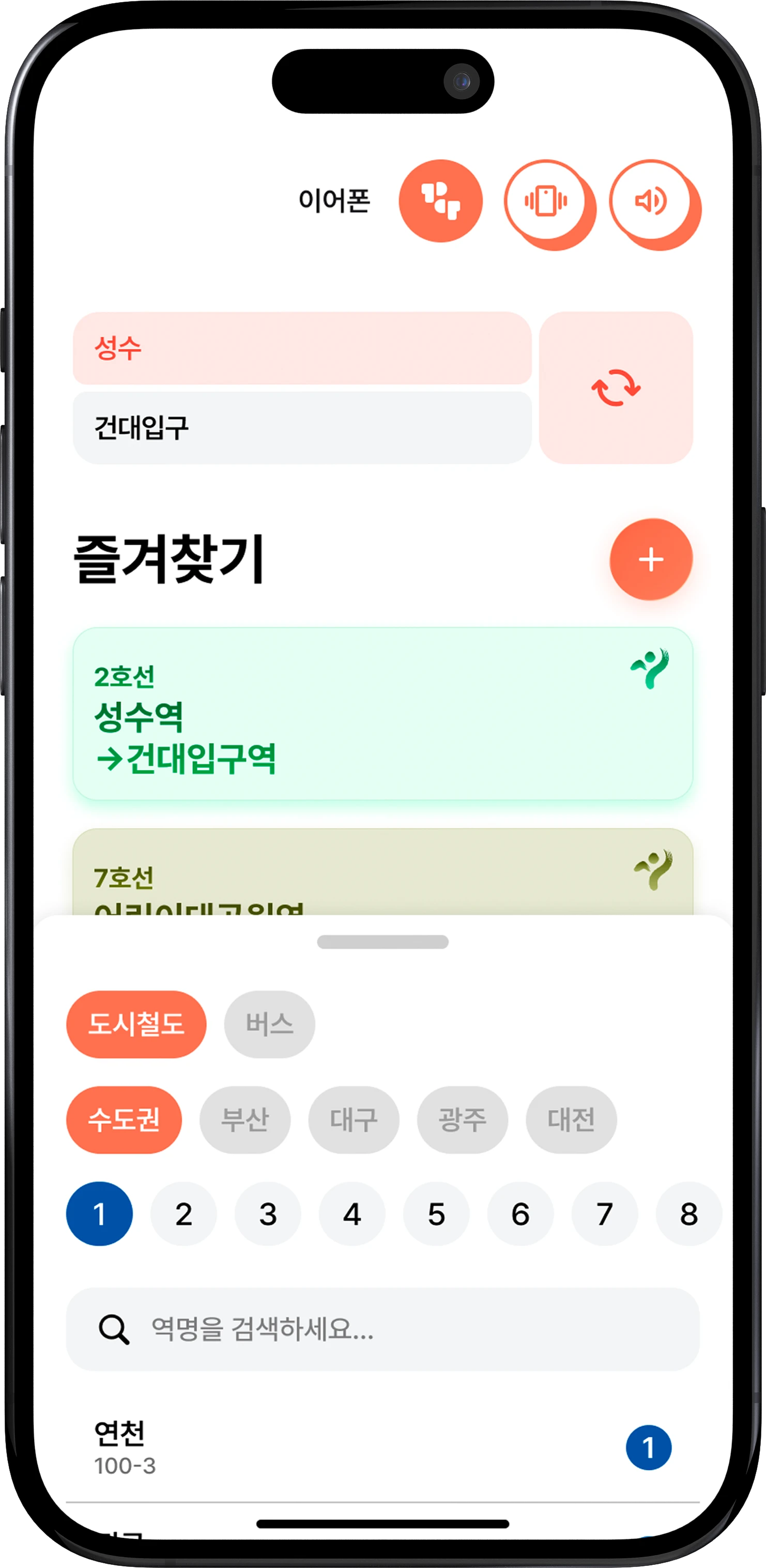The width and height of the screenshot is (766, 1568).
Task: Choose the 대구 region chip
Action: (x=354, y=1119)
